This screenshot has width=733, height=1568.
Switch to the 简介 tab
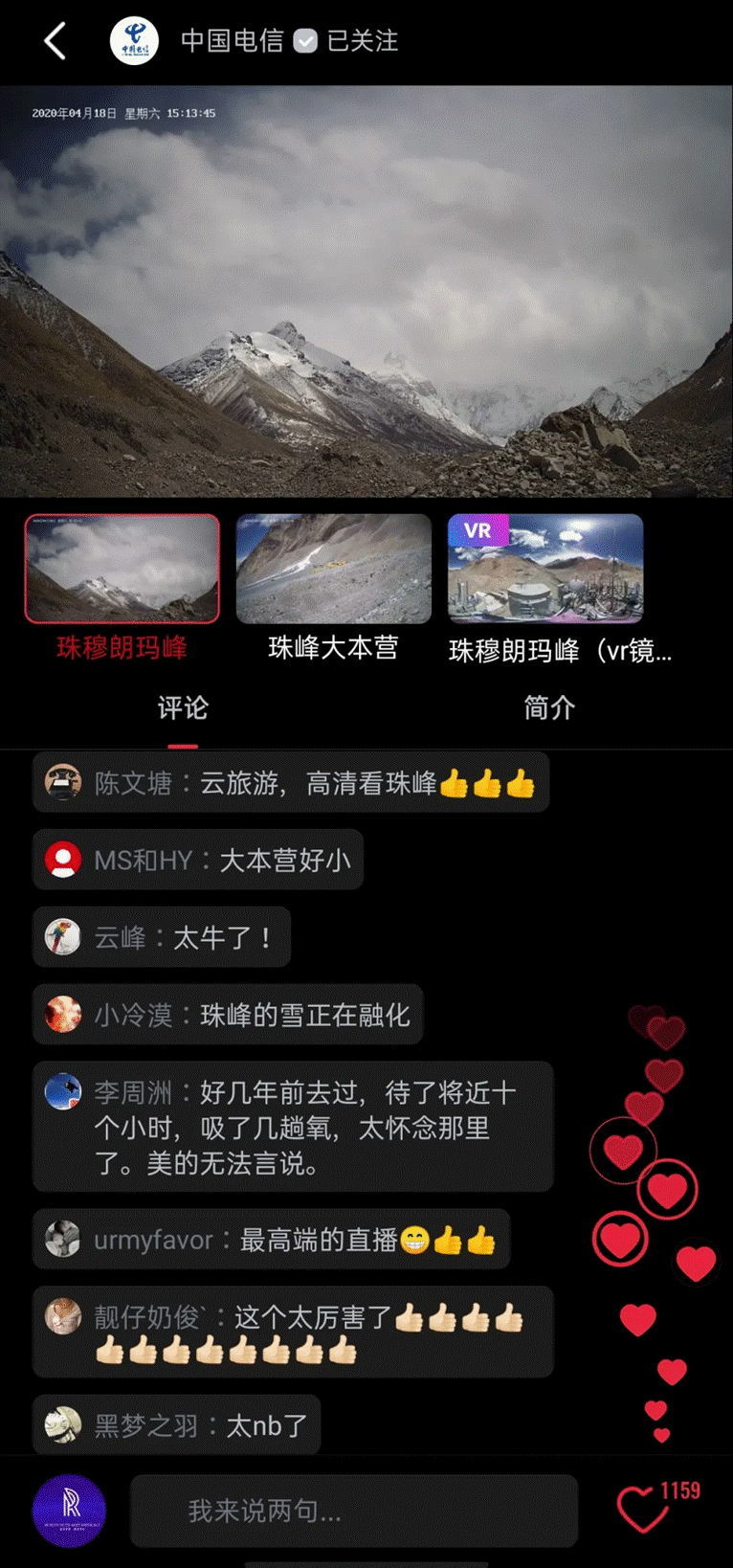(x=549, y=708)
